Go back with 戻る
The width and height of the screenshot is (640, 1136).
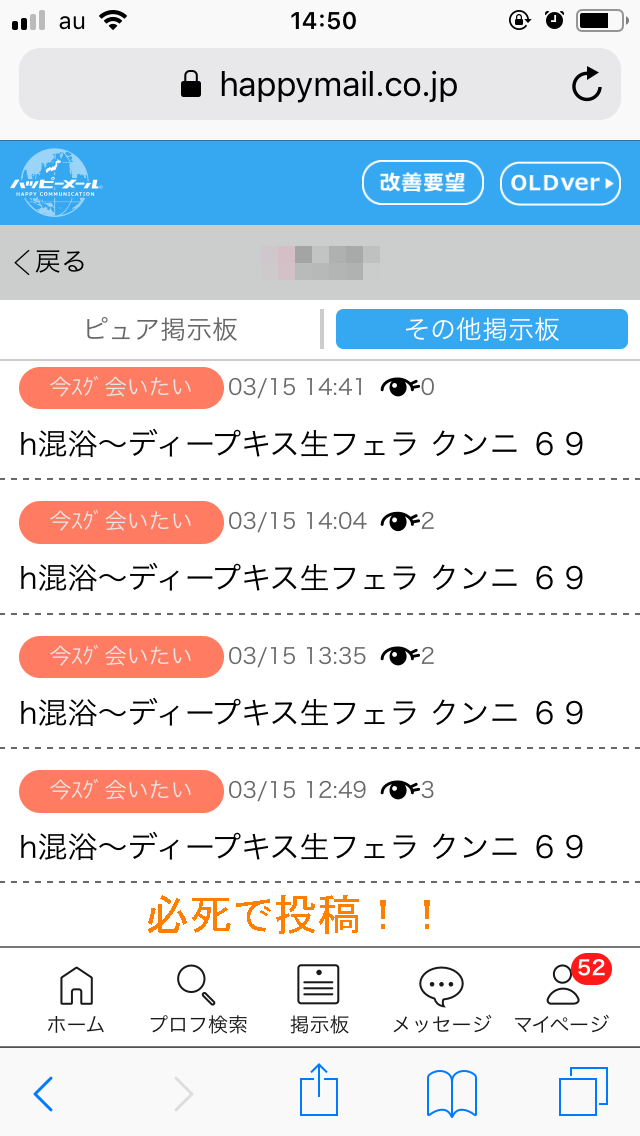(50, 262)
